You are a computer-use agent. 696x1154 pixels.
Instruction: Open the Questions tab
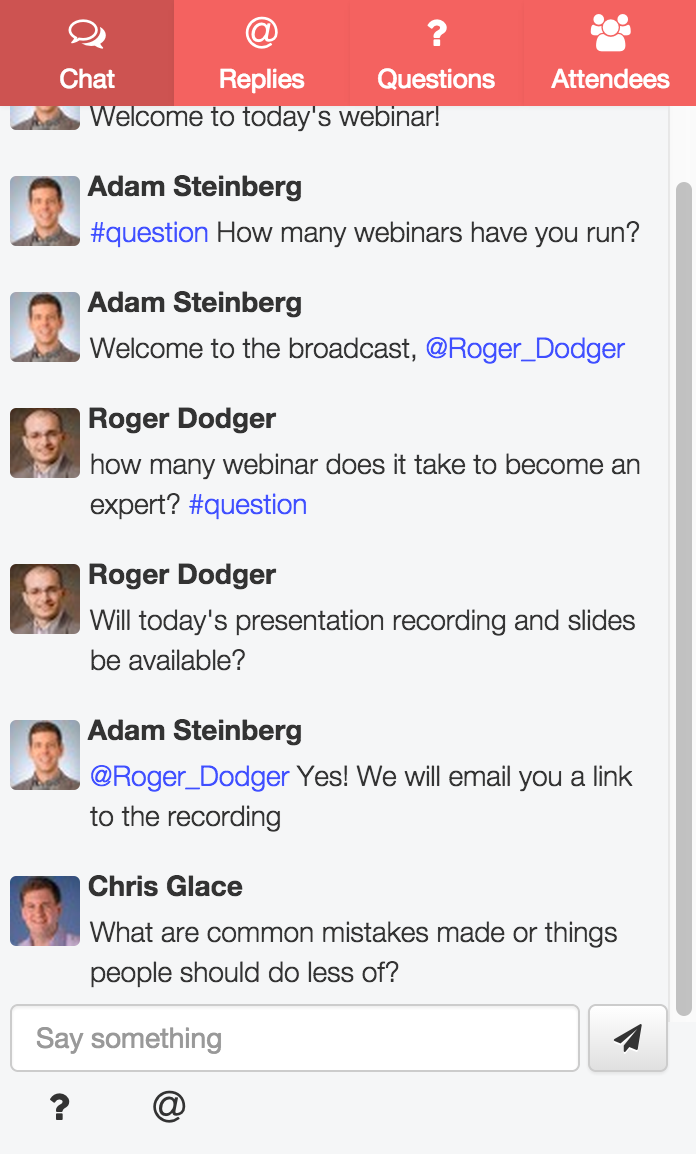(435, 53)
